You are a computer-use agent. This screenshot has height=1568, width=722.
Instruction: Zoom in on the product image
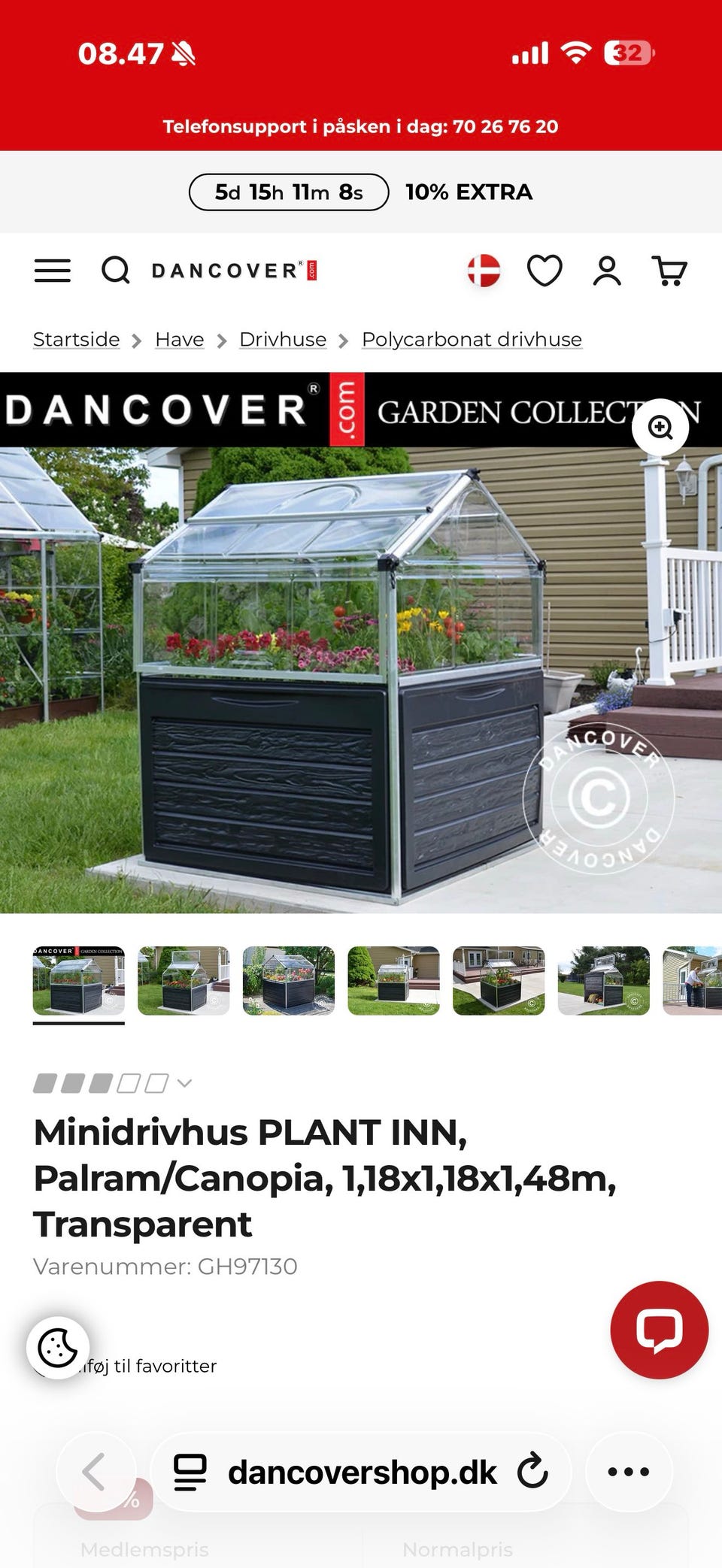tap(660, 428)
